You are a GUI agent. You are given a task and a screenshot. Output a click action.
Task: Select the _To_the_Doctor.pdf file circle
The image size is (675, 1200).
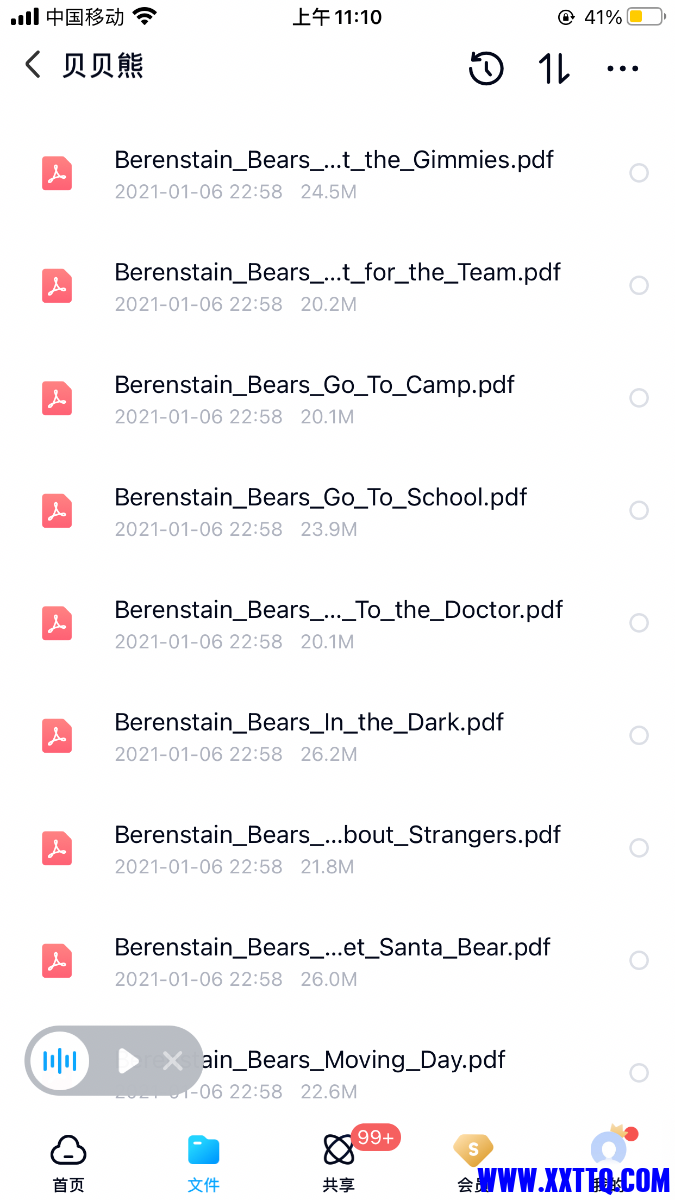point(639,623)
